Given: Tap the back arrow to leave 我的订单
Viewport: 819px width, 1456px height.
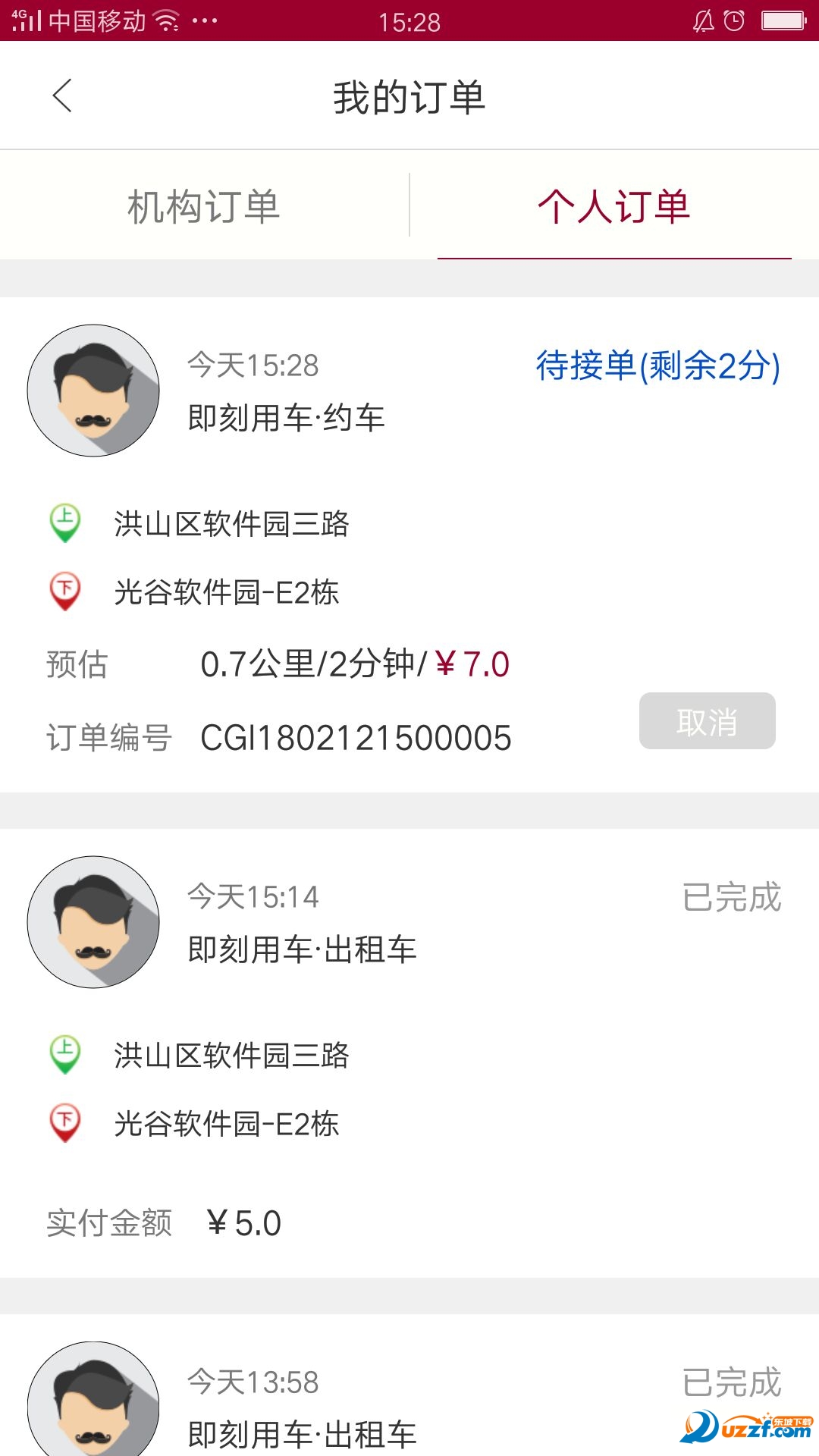Looking at the screenshot, I should pos(61,96).
